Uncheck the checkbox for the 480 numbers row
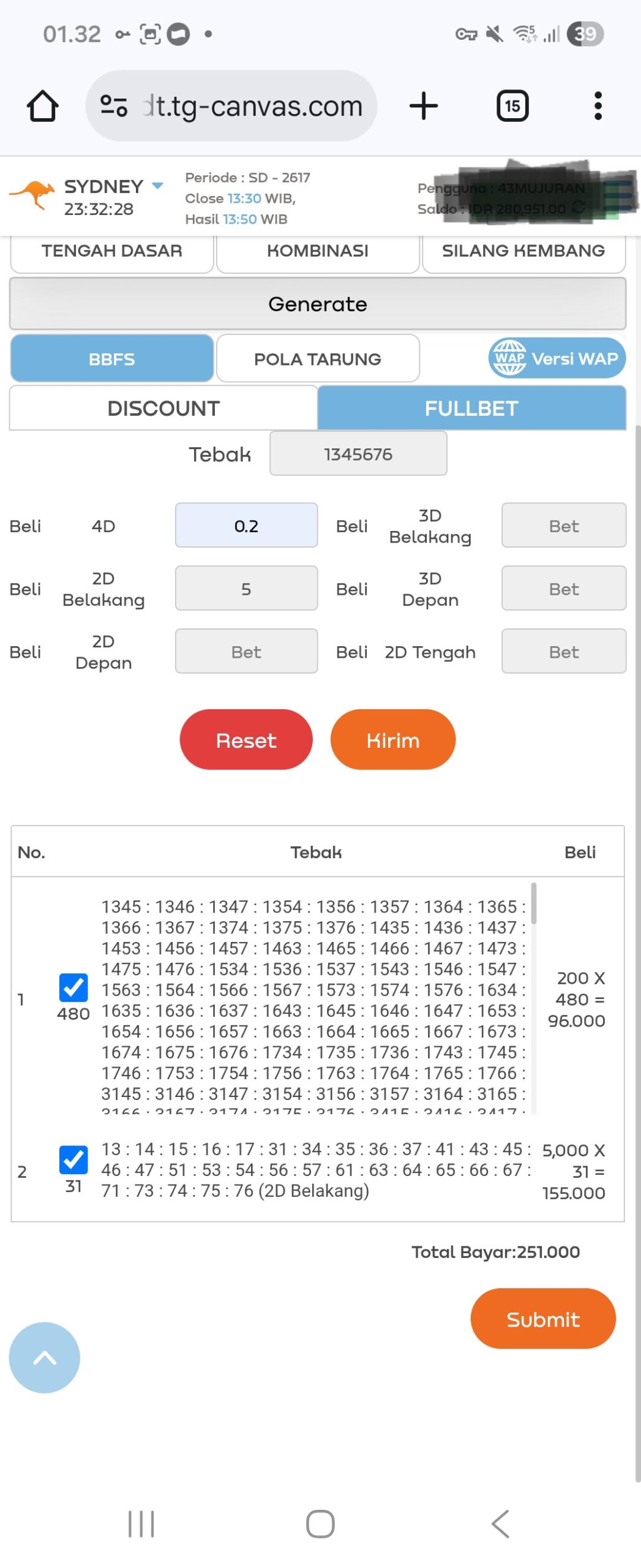Viewport: 641px width, 1568px height. [73, 987]
